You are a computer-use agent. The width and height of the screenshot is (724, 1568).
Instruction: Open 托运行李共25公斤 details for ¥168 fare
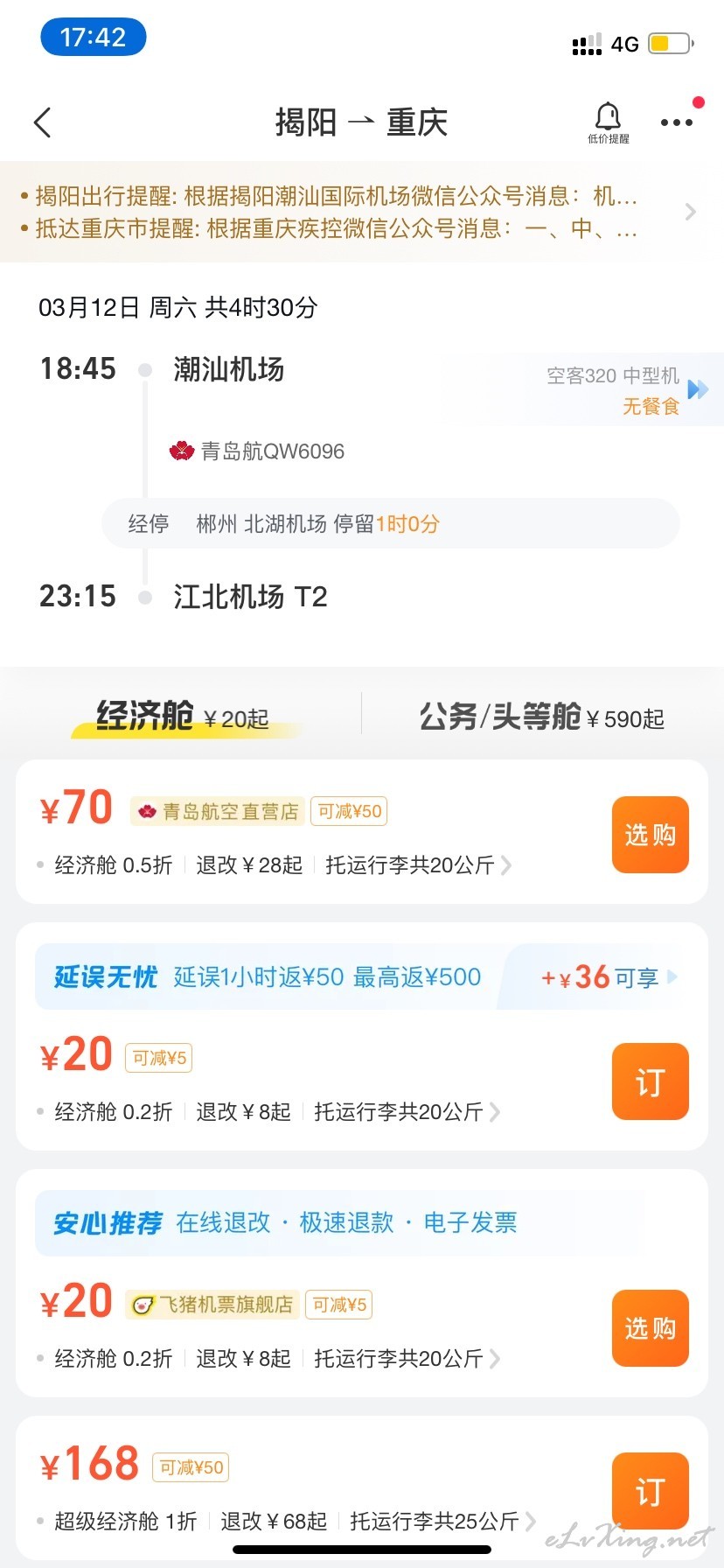coord(442,1522)
